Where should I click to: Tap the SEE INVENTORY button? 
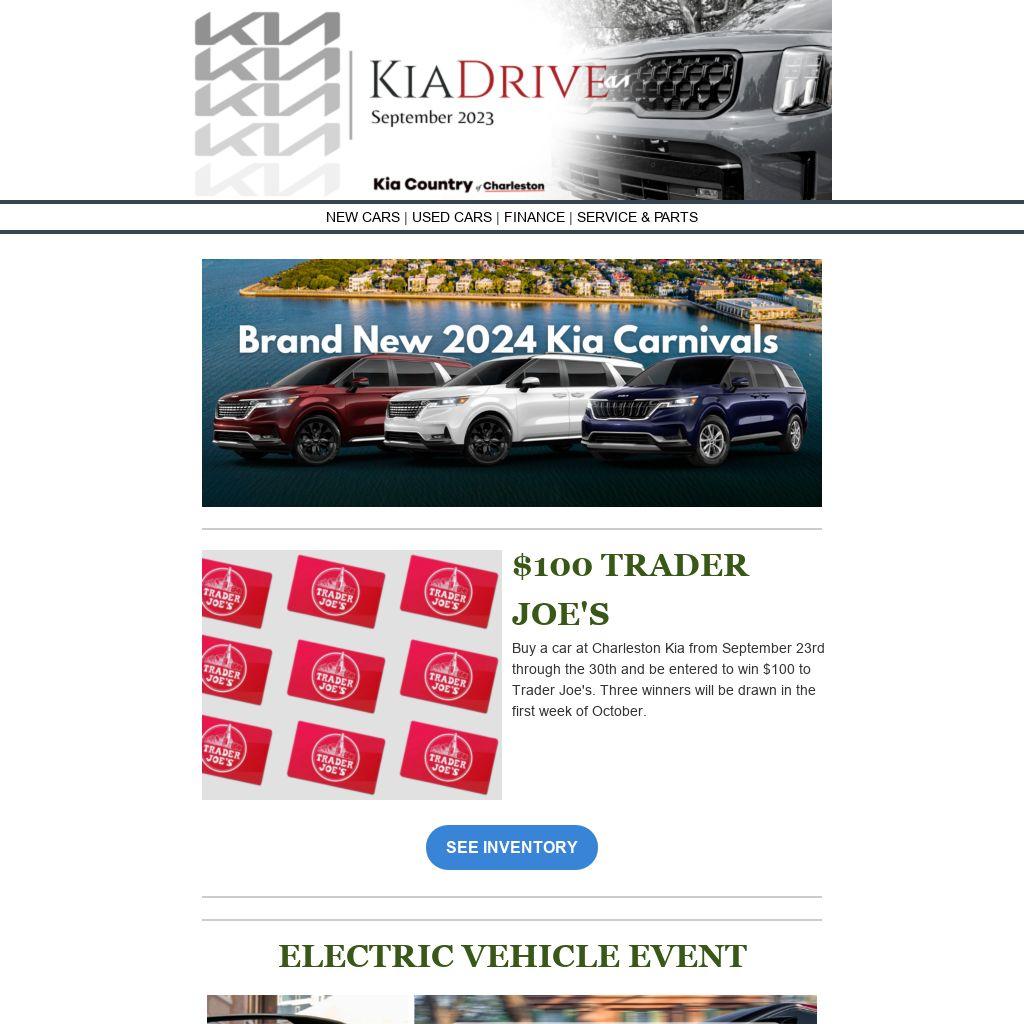pos(512,847)
